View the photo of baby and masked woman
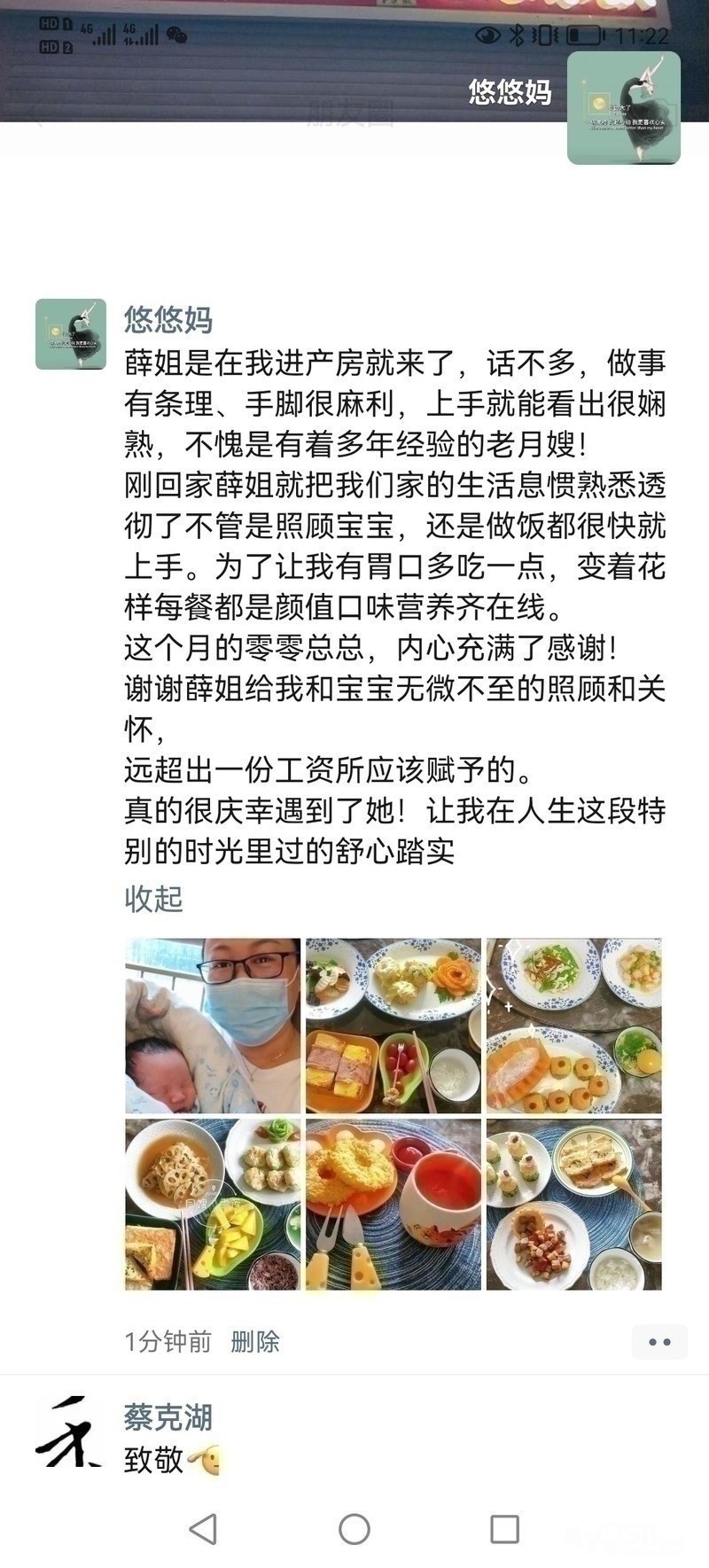 coord(213,1026)
